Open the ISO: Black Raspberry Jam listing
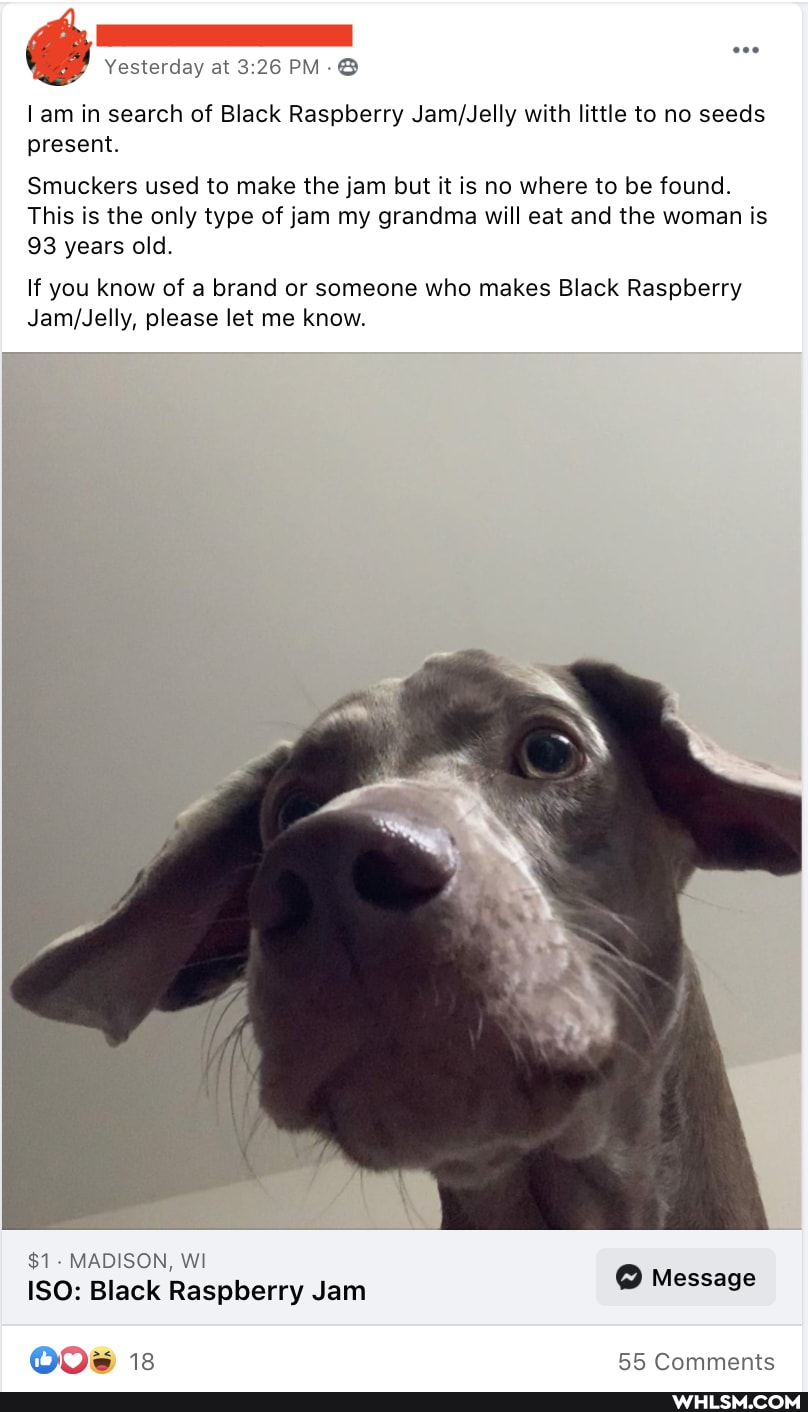 coord(196,1290)
